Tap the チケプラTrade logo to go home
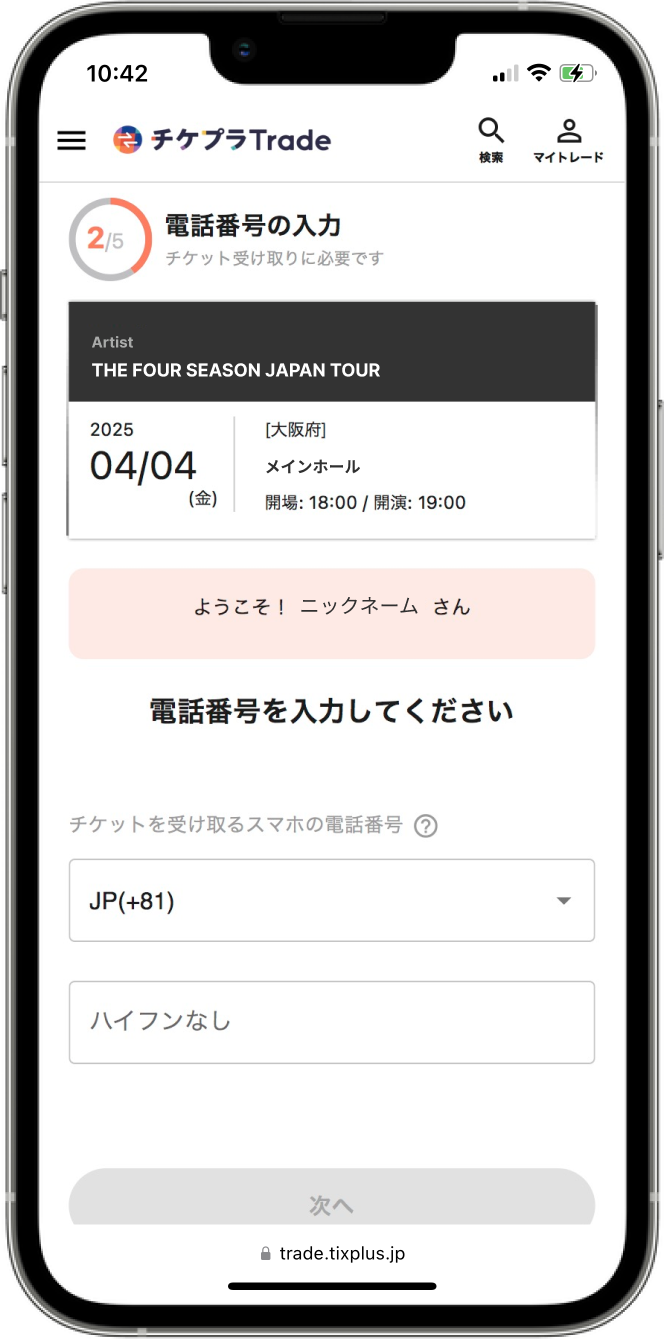Screen dimensions: 664x1339 (x=222, y=140)
